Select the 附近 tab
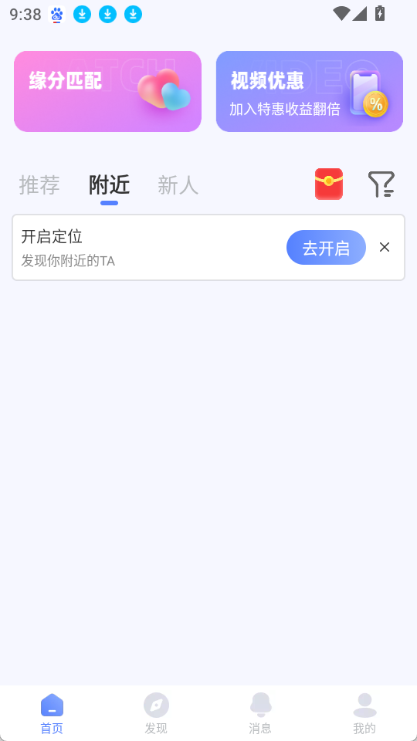 pyautogui.click(x=109, y=185)
